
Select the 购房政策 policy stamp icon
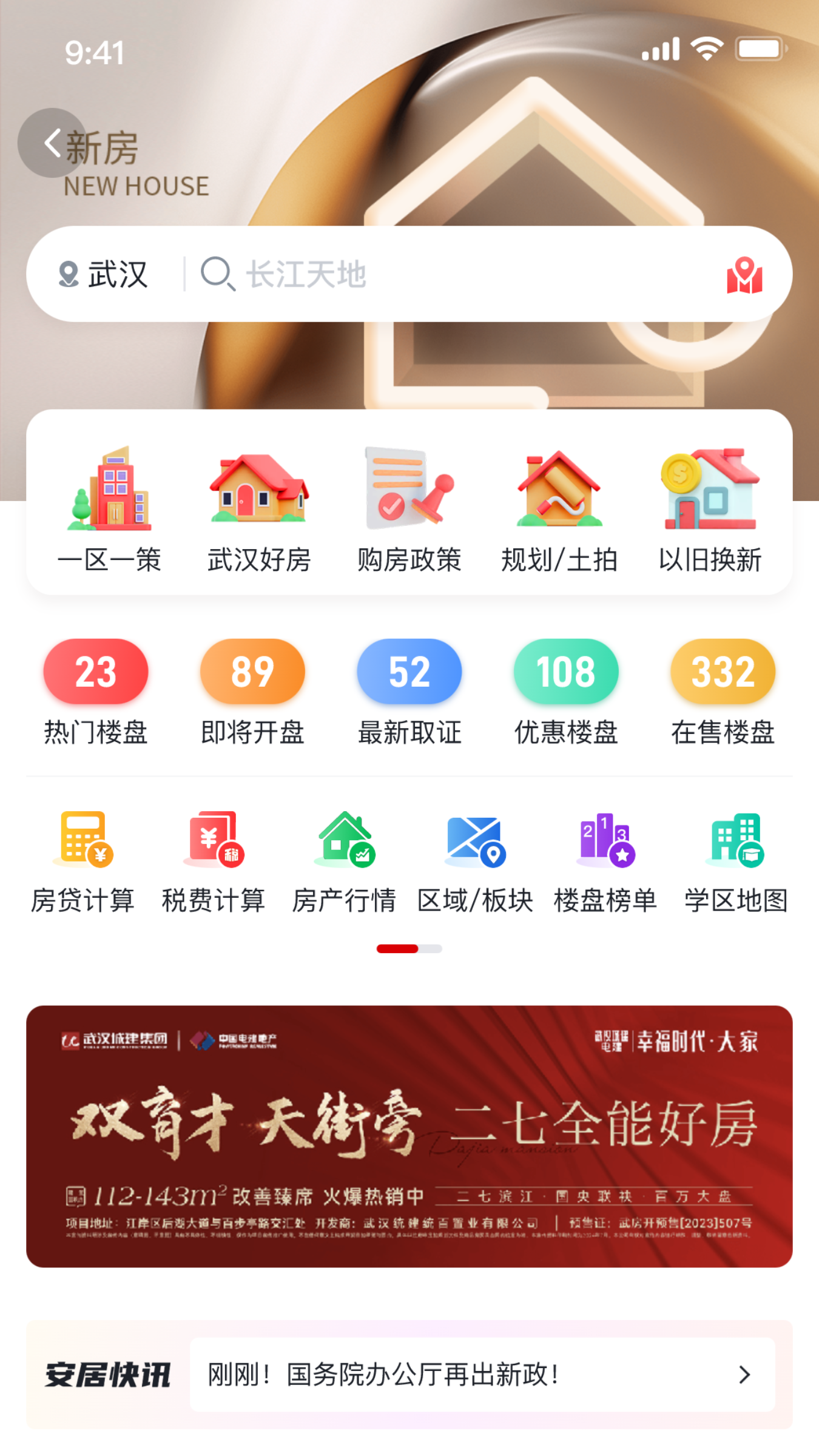pyautogui.click(x=408, y=493)
